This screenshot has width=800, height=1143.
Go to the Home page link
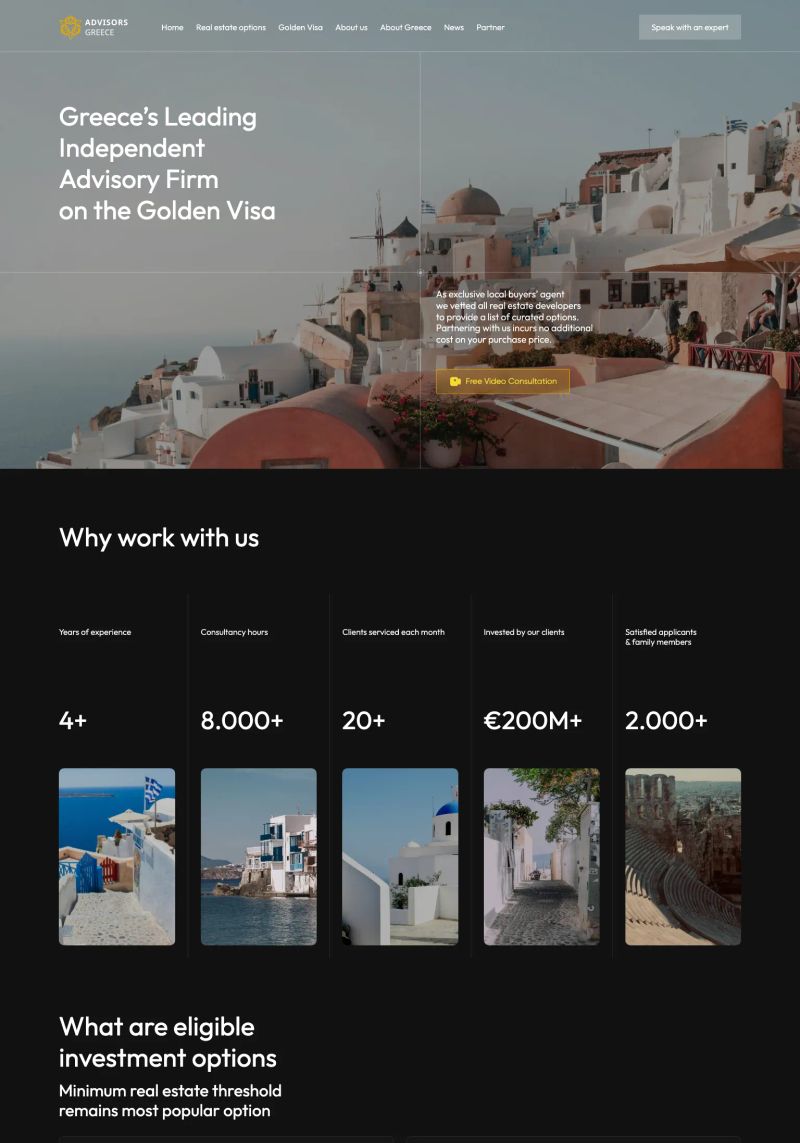172,28
